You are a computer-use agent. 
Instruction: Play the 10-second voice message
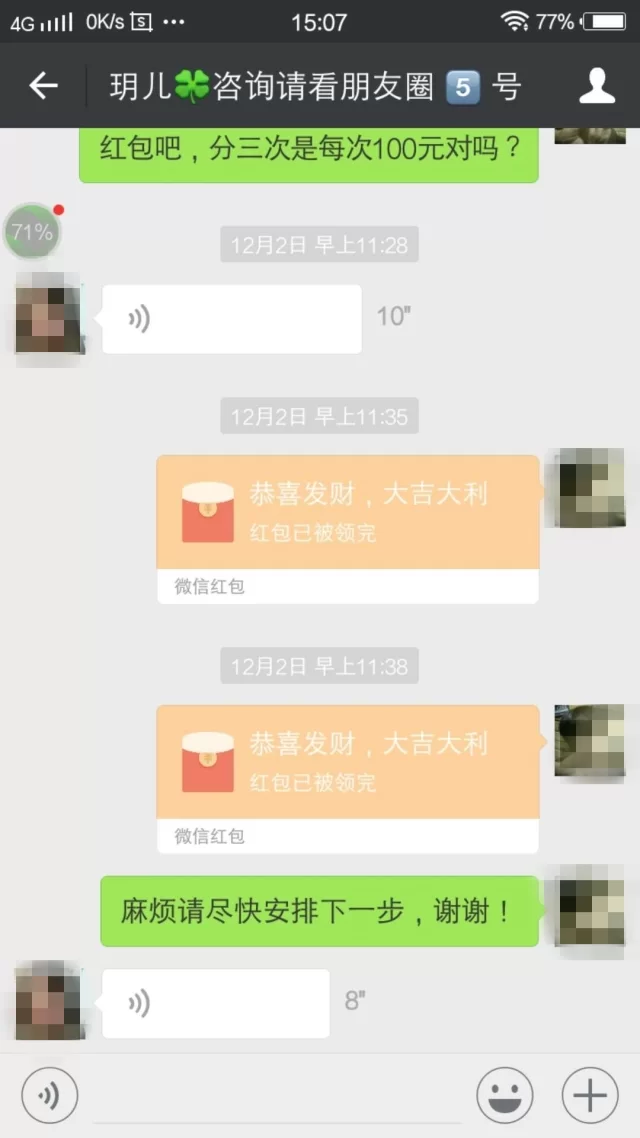tap(231, 319)
